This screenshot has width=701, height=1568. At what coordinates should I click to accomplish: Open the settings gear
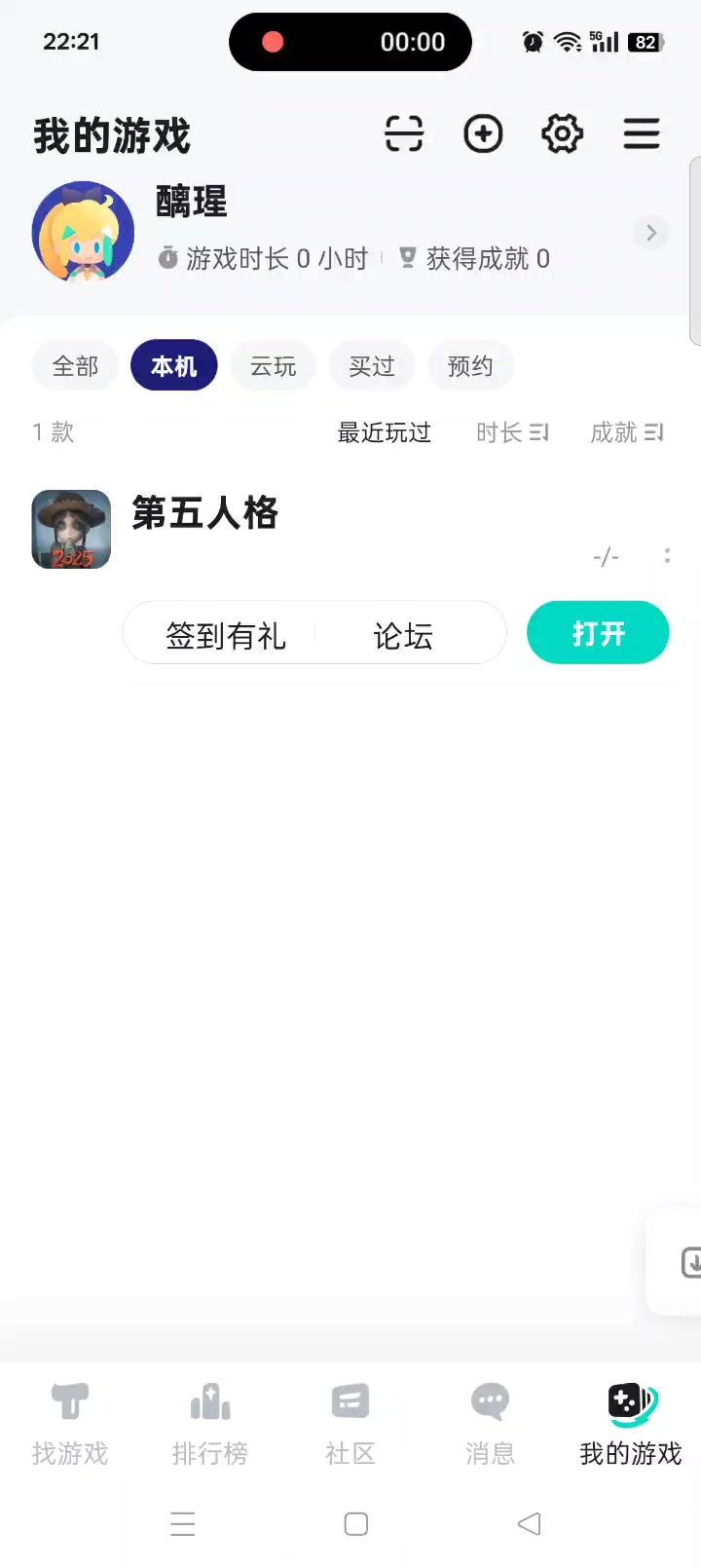tap(562, 133)
